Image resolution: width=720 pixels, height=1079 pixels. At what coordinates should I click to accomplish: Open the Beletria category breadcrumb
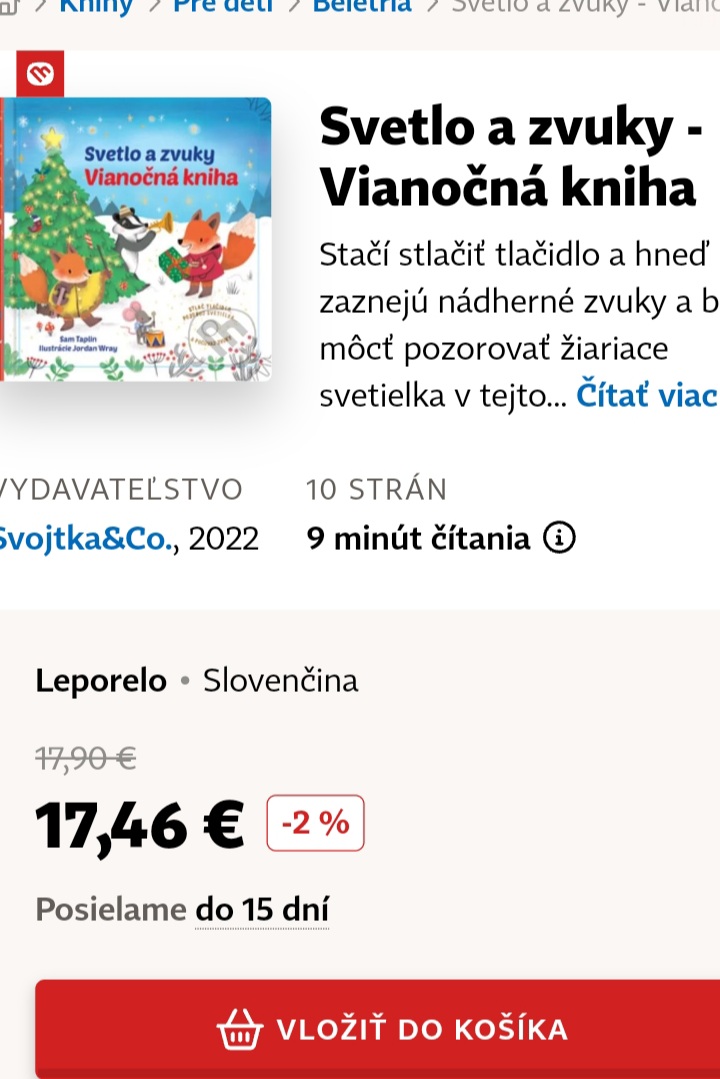pyautogui.click(x=362, y=6)
